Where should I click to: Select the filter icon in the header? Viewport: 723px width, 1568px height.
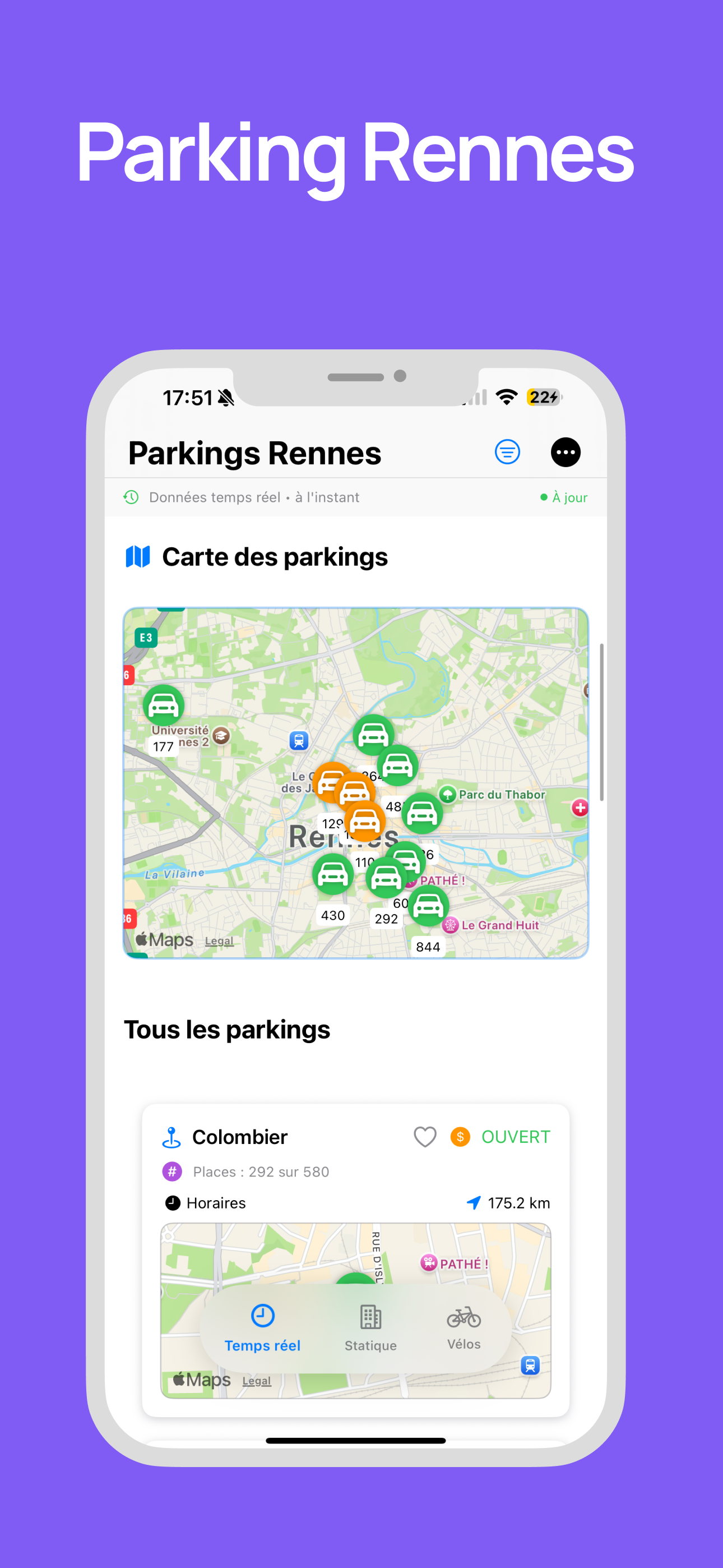[507, 451]
